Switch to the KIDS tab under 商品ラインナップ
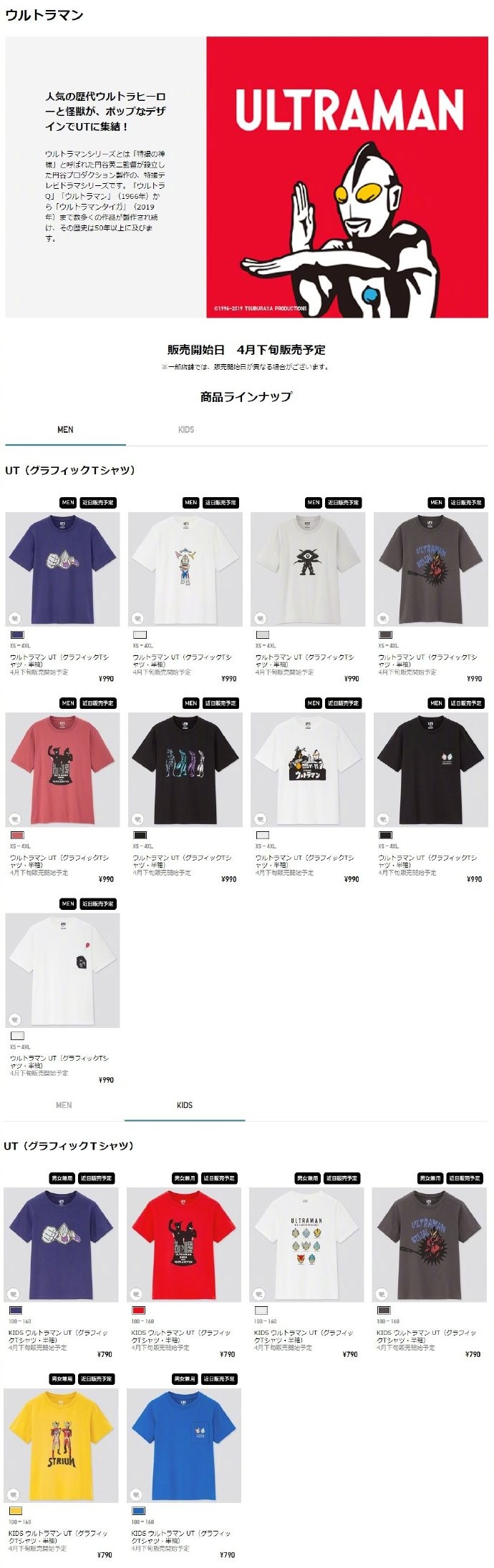This screenshot has height=1568, width=494. point(185,430)
